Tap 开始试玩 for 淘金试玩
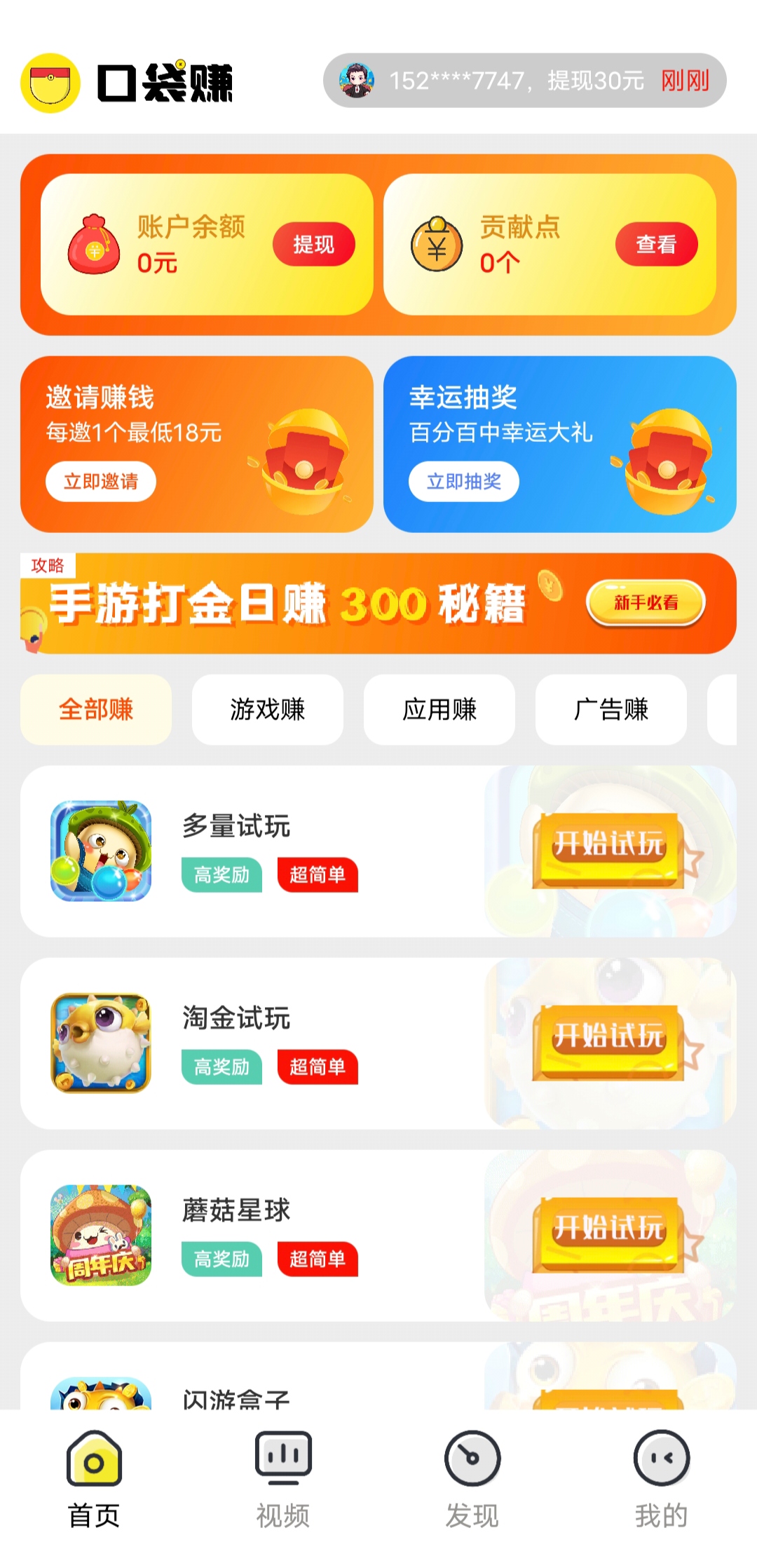Screen dimensions: 757x1568 [608, 1043]
